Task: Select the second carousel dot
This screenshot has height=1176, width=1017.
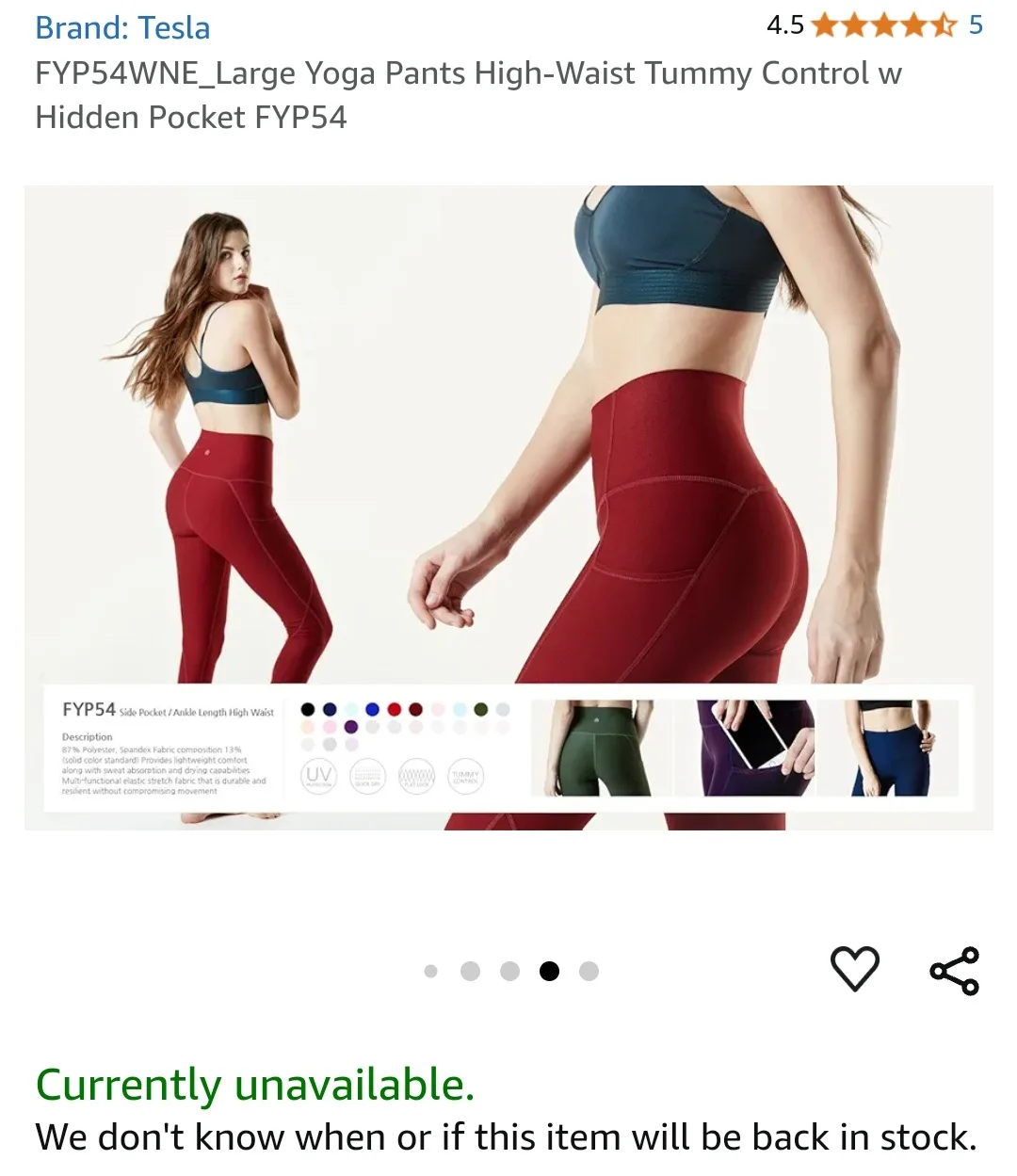Action: click(470, 971)
